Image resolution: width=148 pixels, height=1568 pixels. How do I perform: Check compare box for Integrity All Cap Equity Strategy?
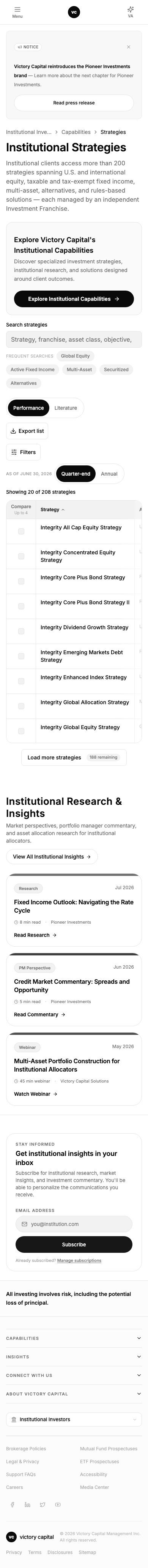click(21, 531)
